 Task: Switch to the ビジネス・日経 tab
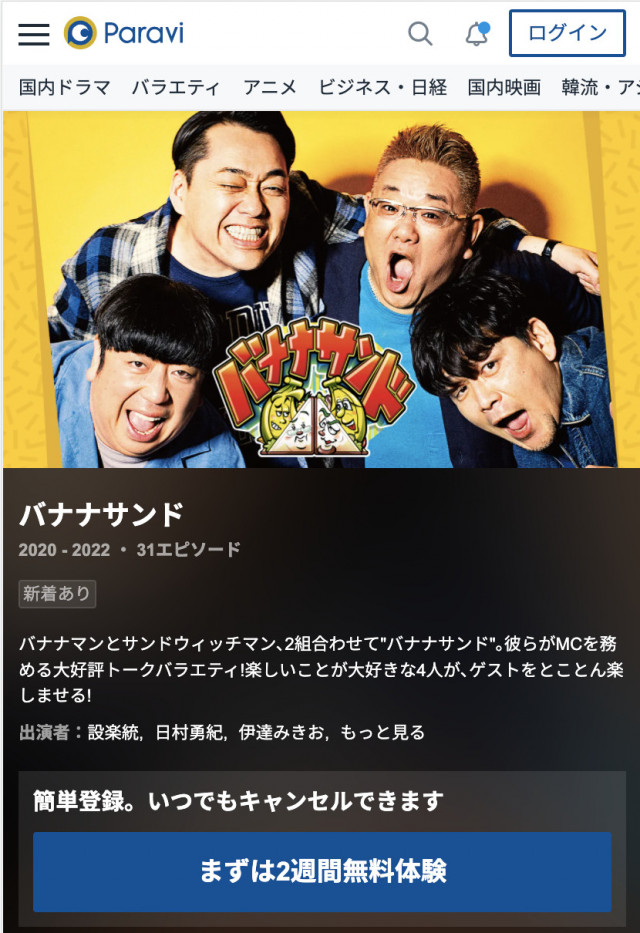point(382,87)
